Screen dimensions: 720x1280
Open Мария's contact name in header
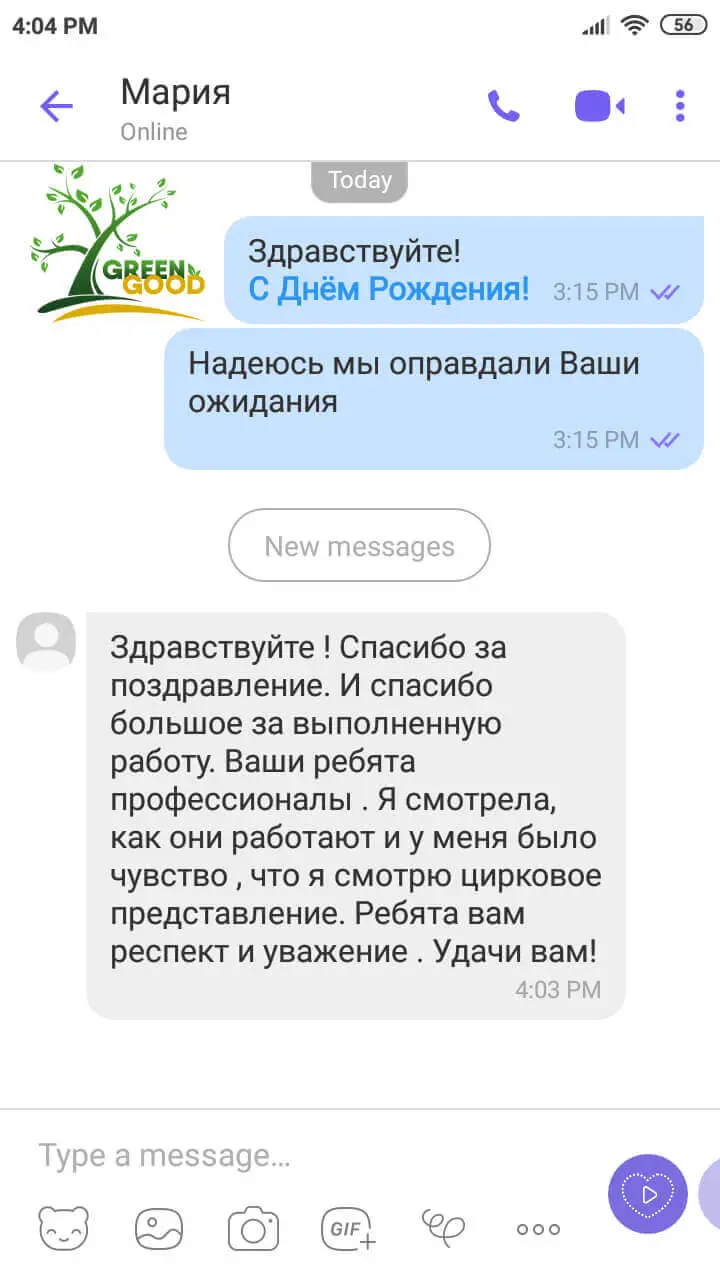(x=176, y=92)
